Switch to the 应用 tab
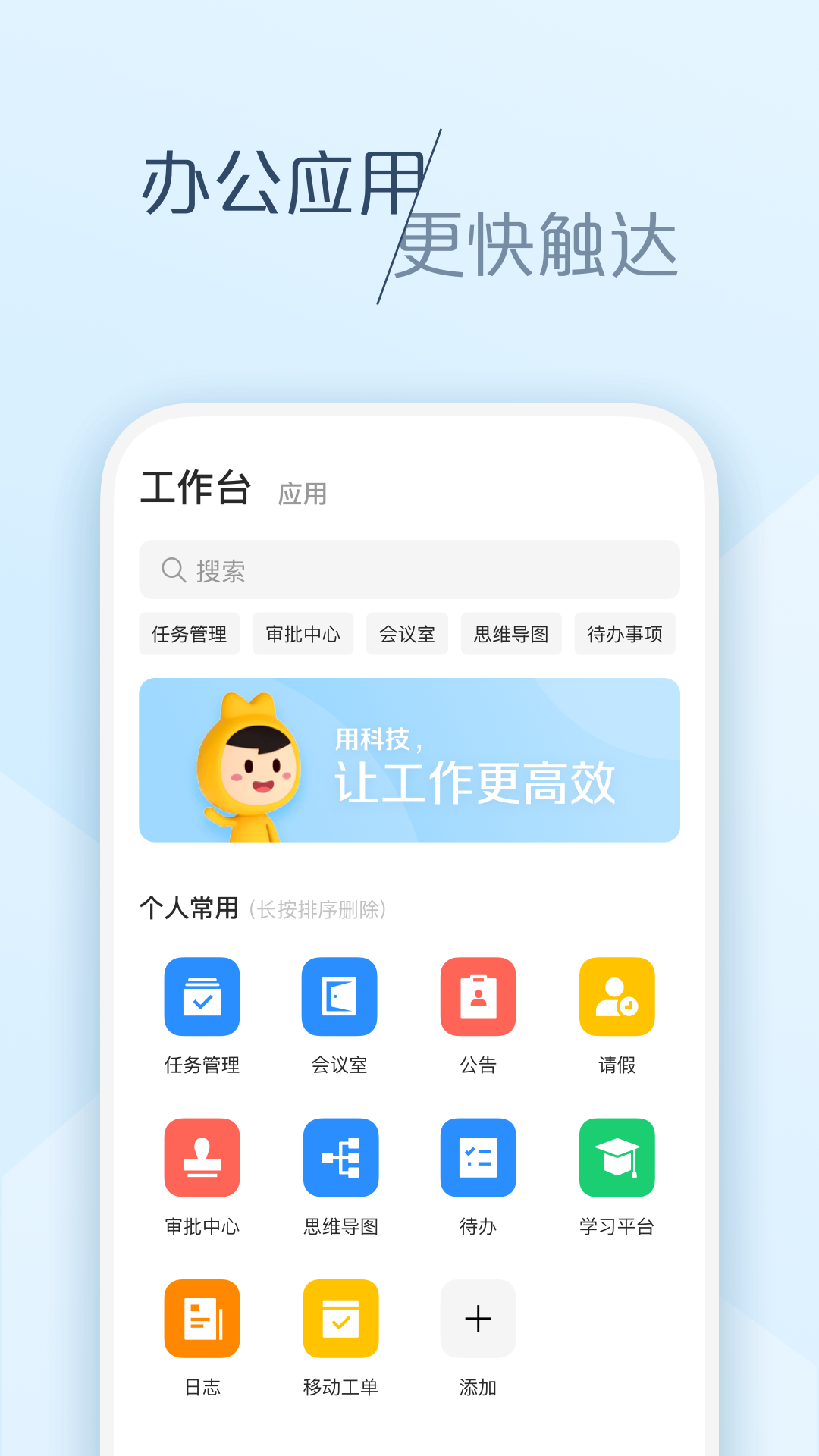The width and height of the screenshot is (819, 1456). click(x=303, y=494)
